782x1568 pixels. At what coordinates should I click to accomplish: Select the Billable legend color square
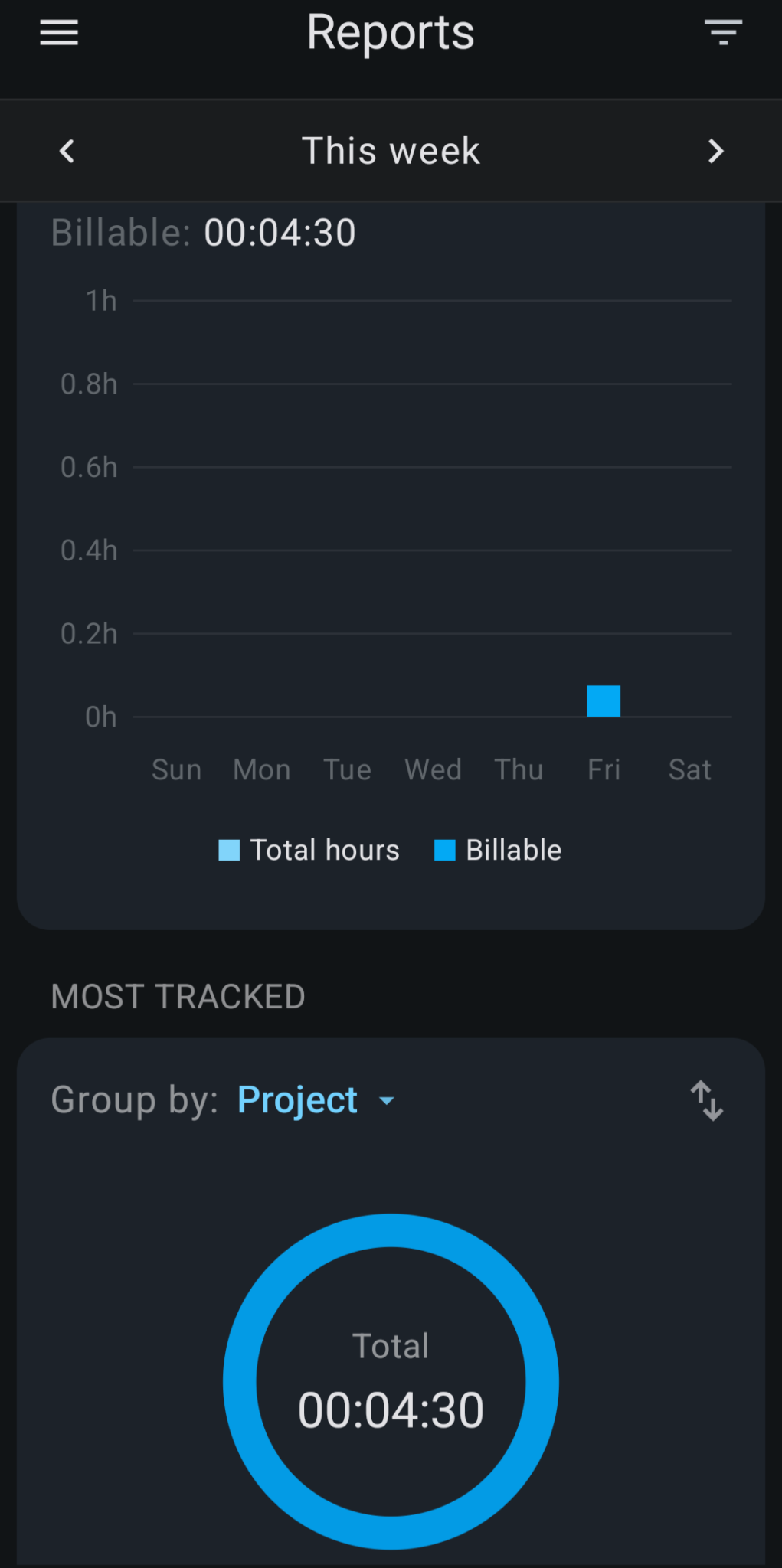(x=444, y=850)
